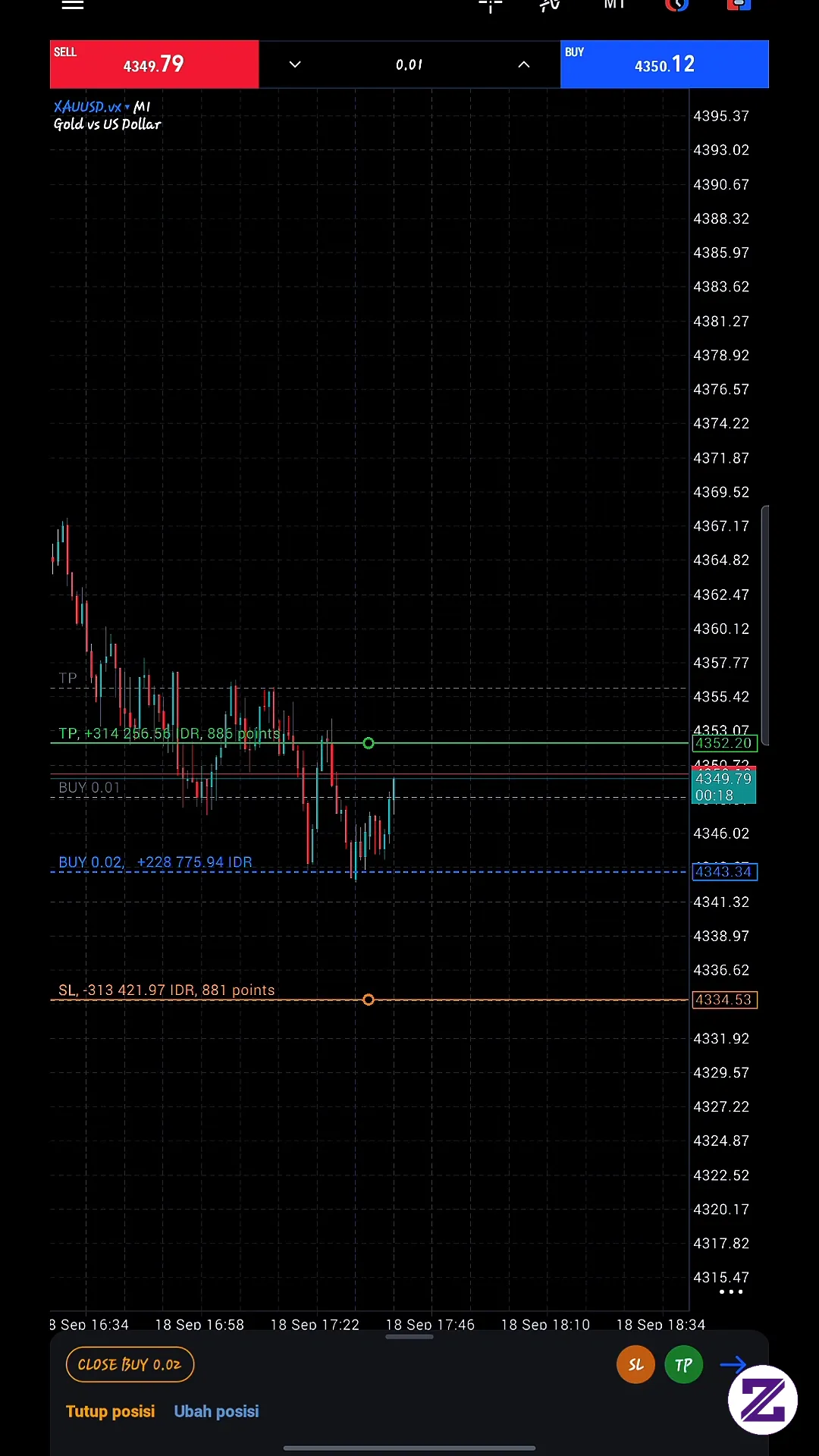Tap the orange SL round button
The width and height of the screenshot is (819, 1456).
point(635,1365)
